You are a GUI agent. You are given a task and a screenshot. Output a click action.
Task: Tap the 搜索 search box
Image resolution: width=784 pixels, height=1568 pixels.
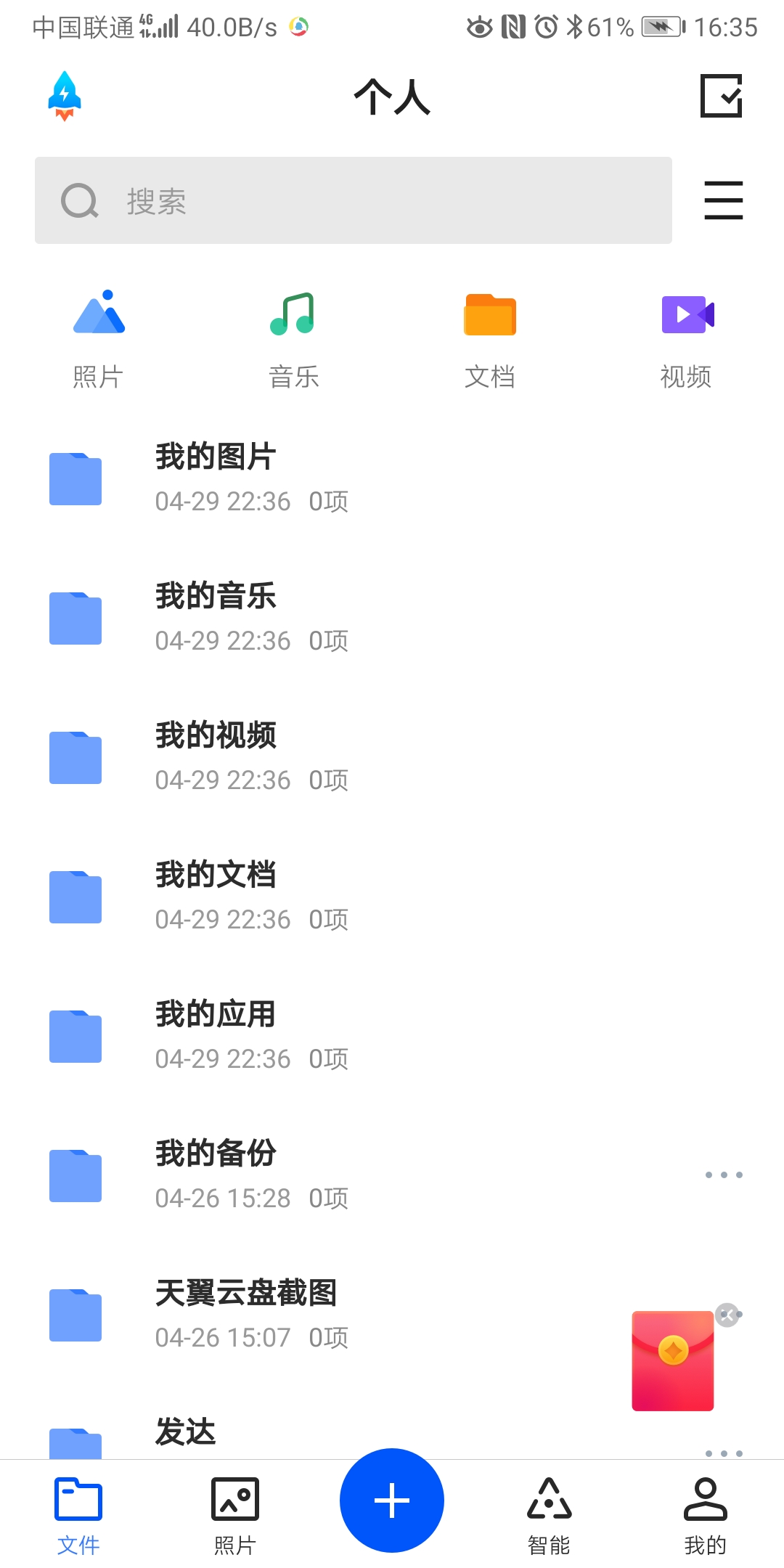[353, 200]
